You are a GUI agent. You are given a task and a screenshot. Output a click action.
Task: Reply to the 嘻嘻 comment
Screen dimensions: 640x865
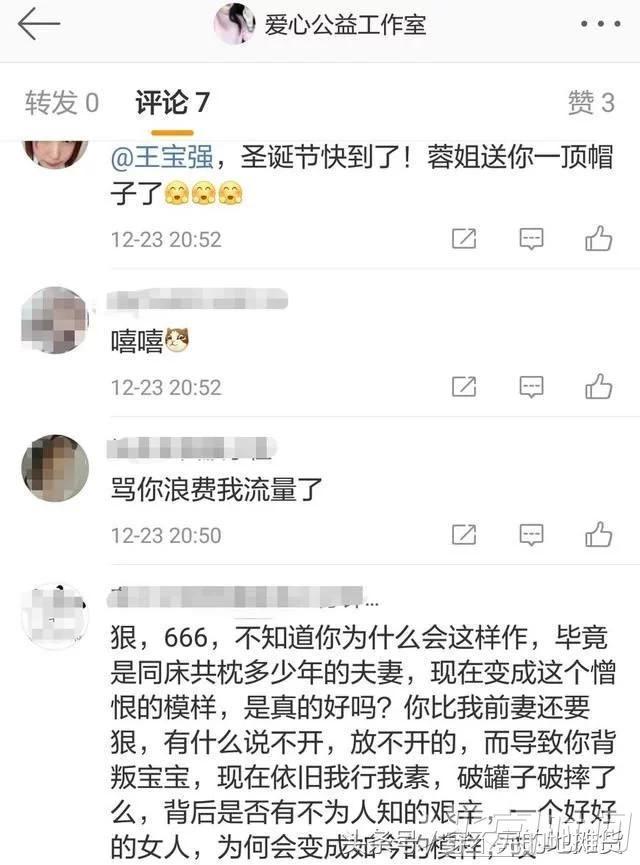click(531, 386)
